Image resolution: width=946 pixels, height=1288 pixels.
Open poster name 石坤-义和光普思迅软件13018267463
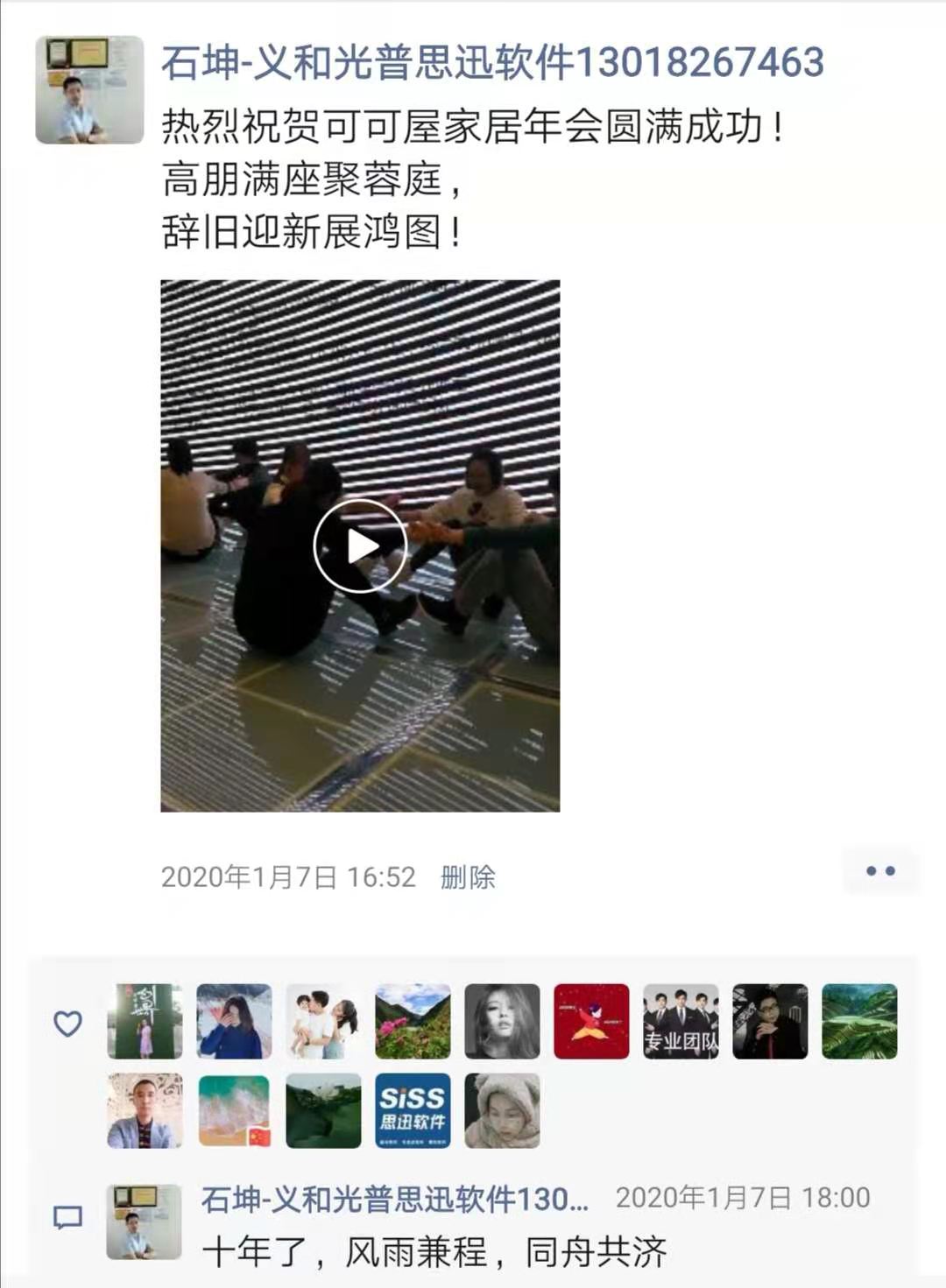(x=492, y=62)
